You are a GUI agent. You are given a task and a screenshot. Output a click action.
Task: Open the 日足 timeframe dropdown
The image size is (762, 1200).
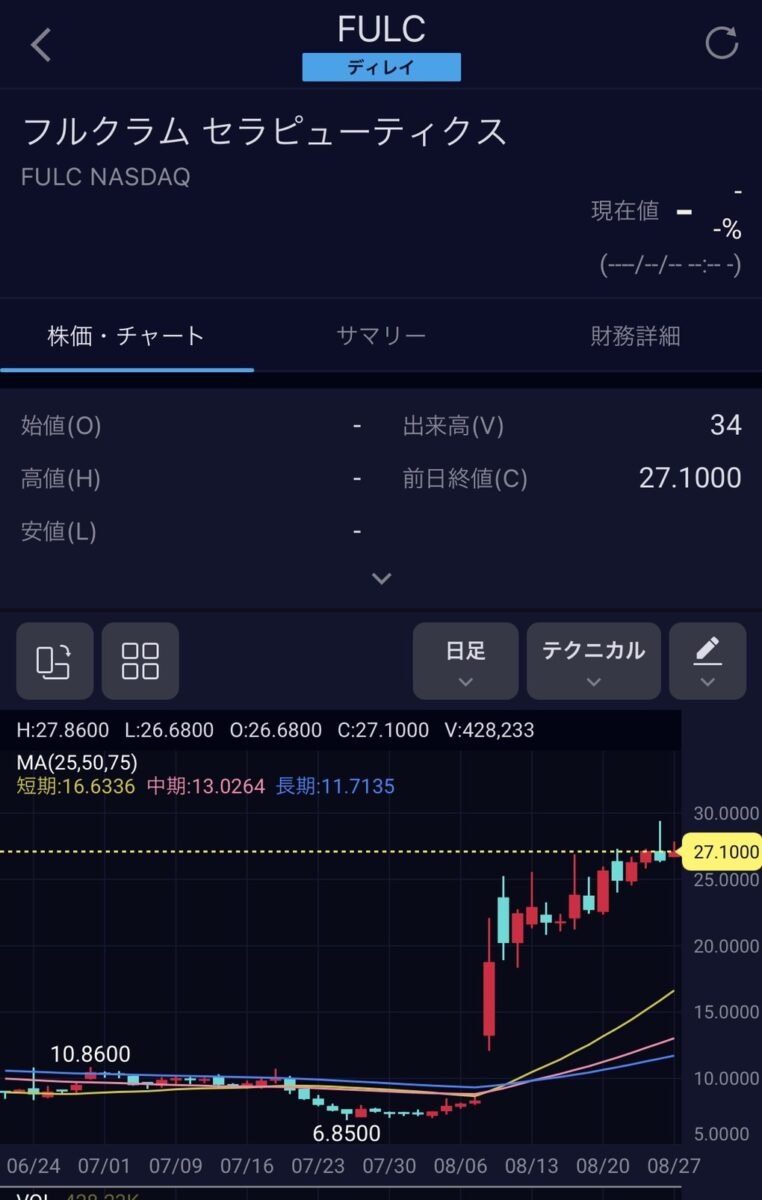[x=465, y=661]
